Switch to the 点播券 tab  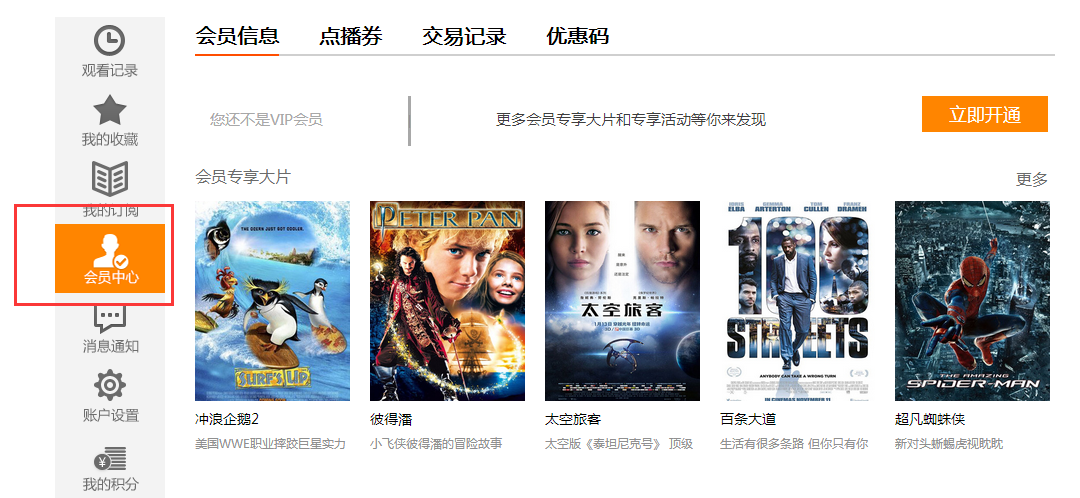point(350,37)
